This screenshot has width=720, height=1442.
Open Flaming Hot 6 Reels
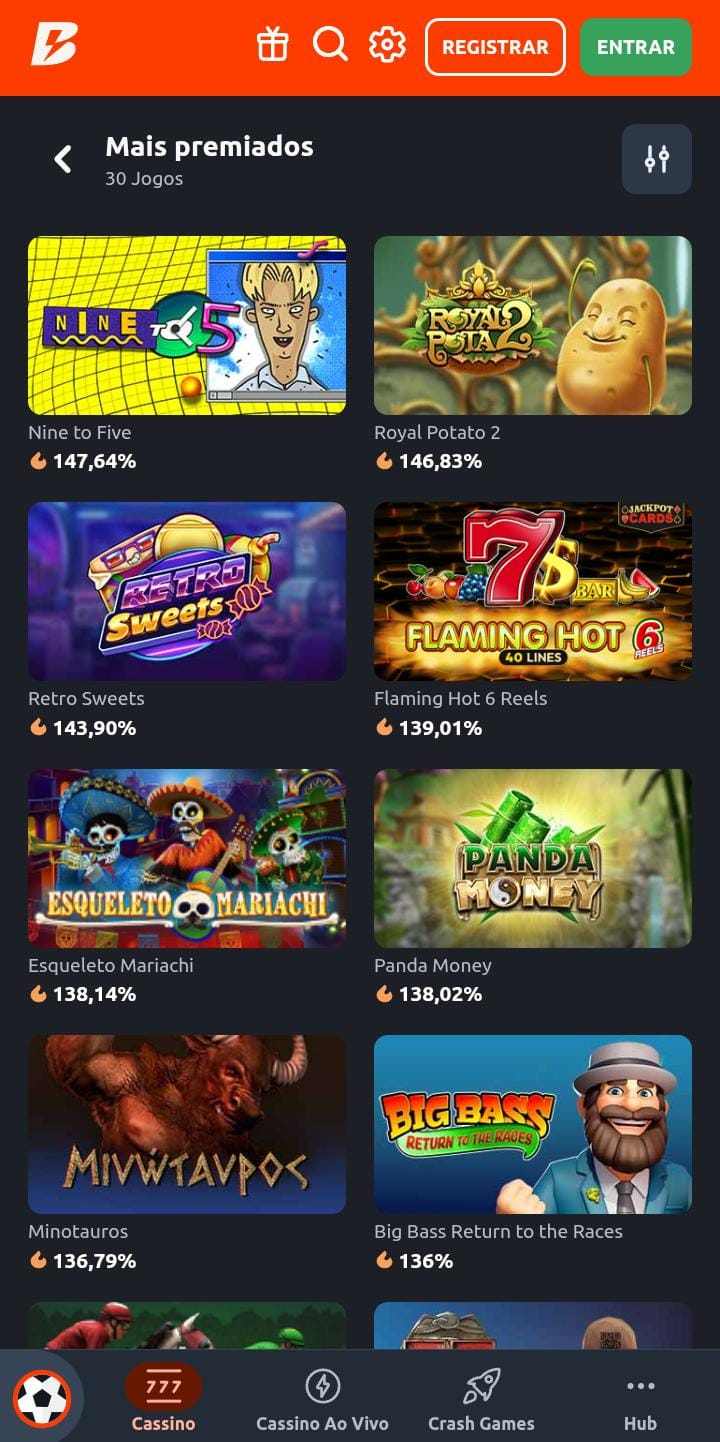point(532,591)
